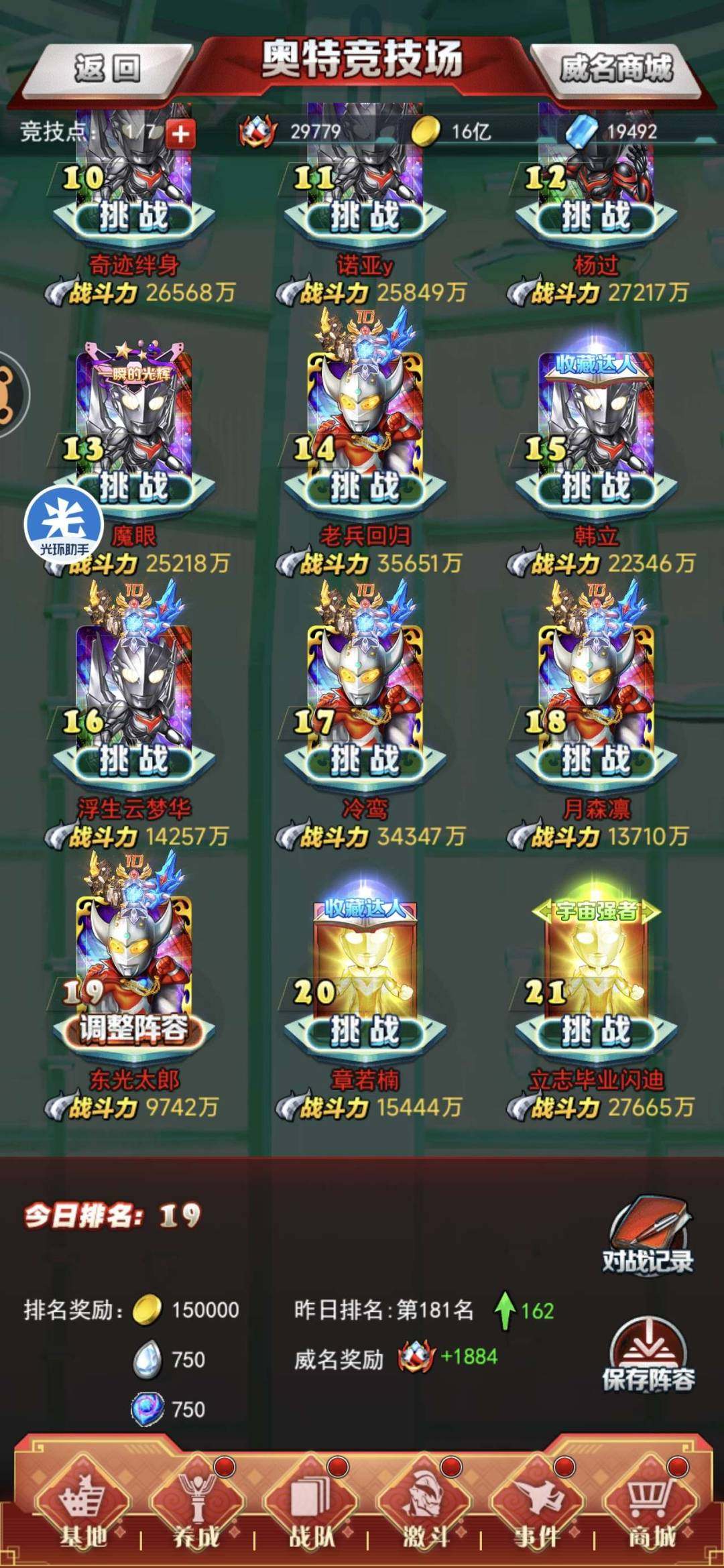
Task: Challenge rank 11 player 诺亚y
Action: coord(365,217)
